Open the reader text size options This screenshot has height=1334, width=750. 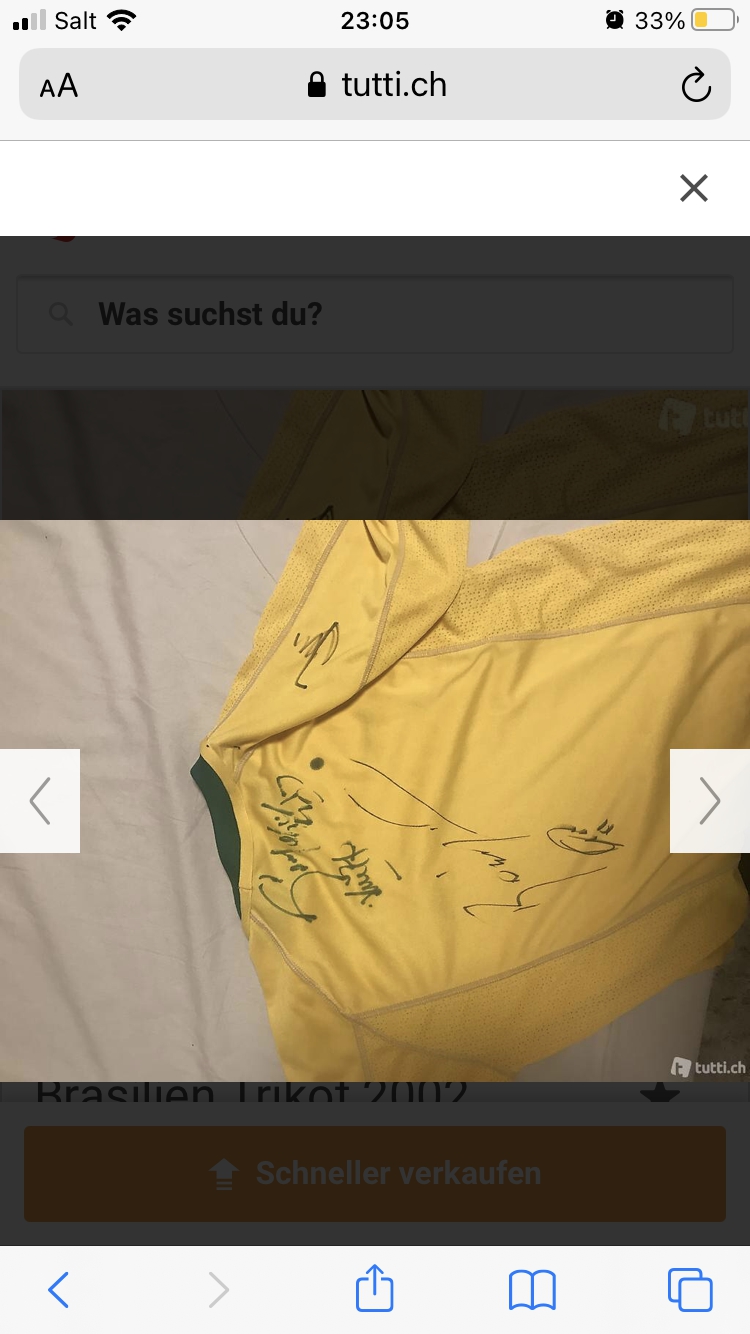click(x=59, y=86)
